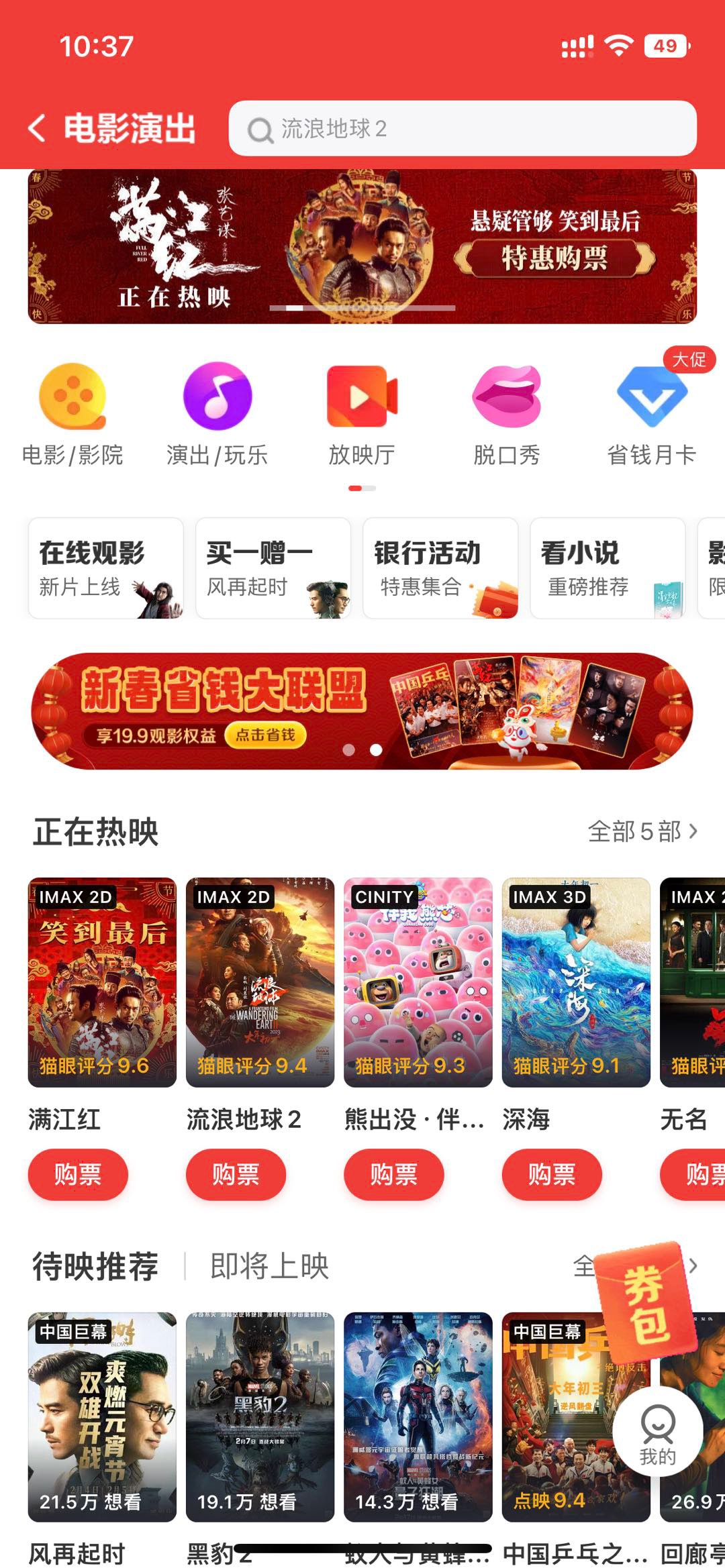Viewport: 725px width, 1568px height.
Task: Buy tickets for 满江红
Action: point(78,1174)
